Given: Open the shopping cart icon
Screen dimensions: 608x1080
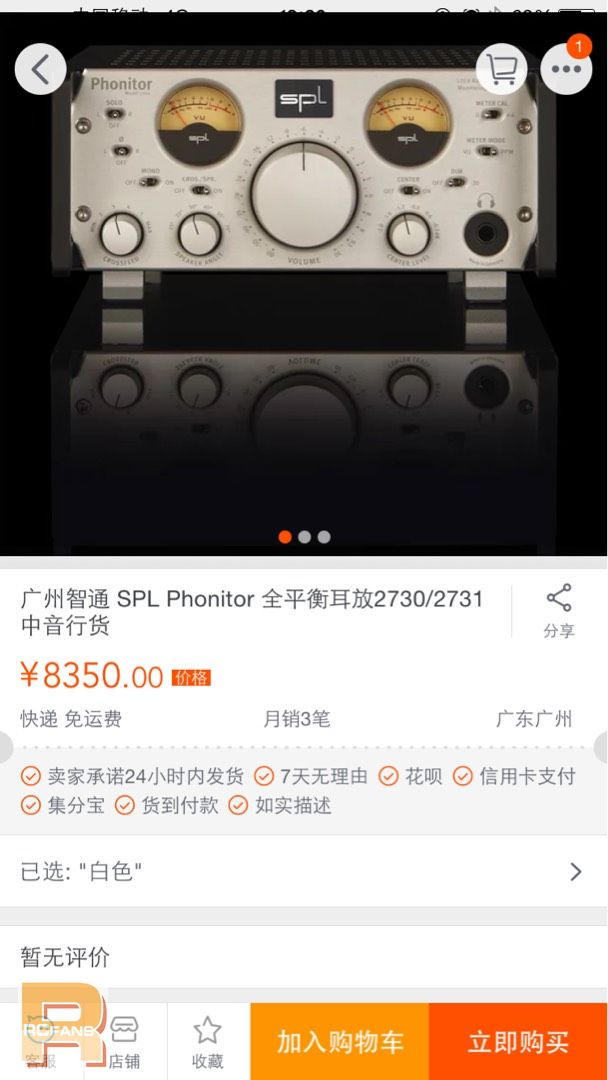Looking at the screenshot, I should pos(501,69).
